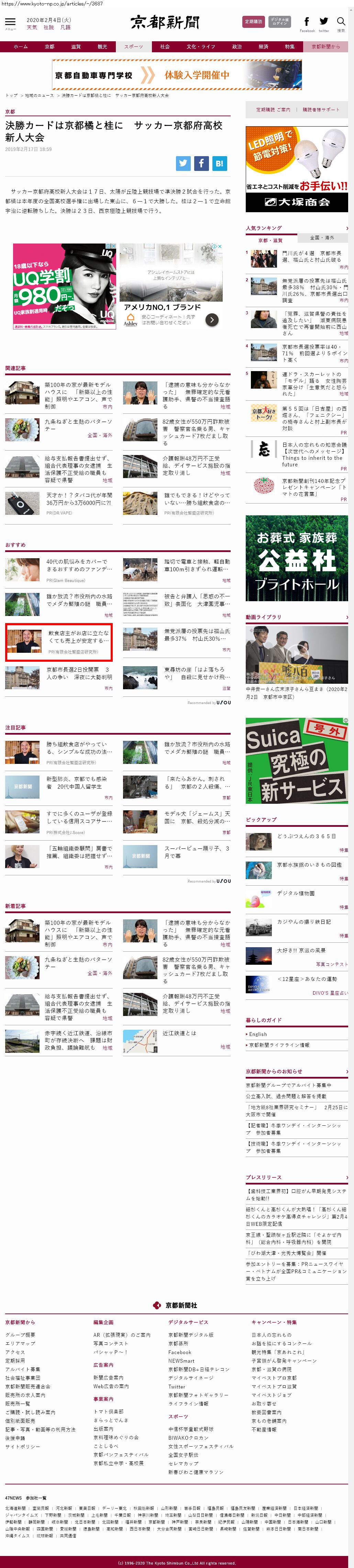Open the 京都自動車専門学校 banner ad

pyautogui.click(x=177, y=75)
